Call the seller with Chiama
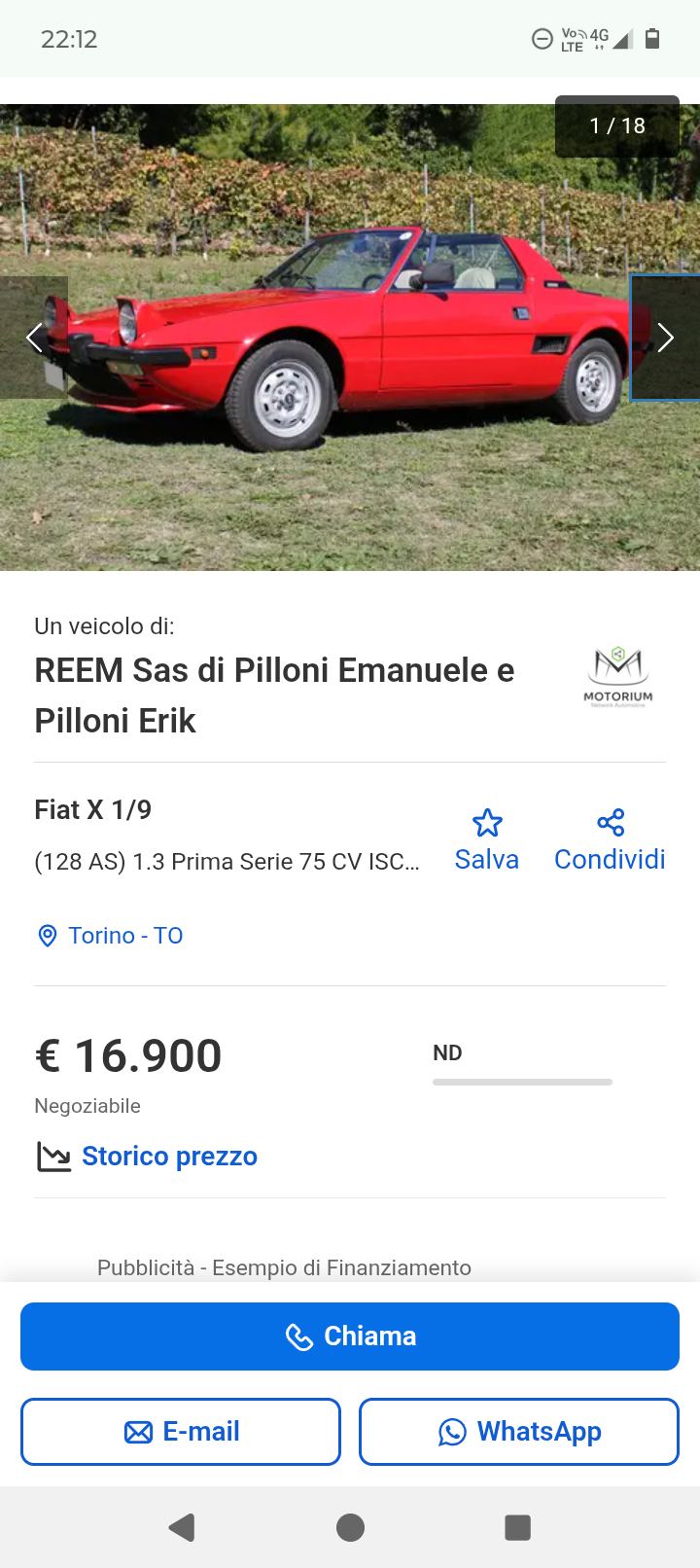 pyautogui.click(x=350, y=1336)
